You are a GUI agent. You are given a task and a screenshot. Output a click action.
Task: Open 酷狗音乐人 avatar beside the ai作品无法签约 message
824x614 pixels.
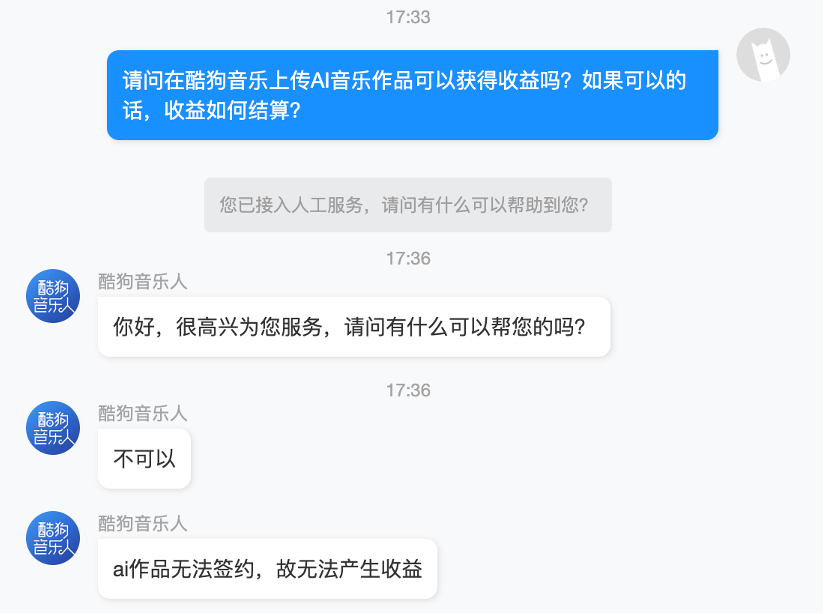tap(52, 538)
